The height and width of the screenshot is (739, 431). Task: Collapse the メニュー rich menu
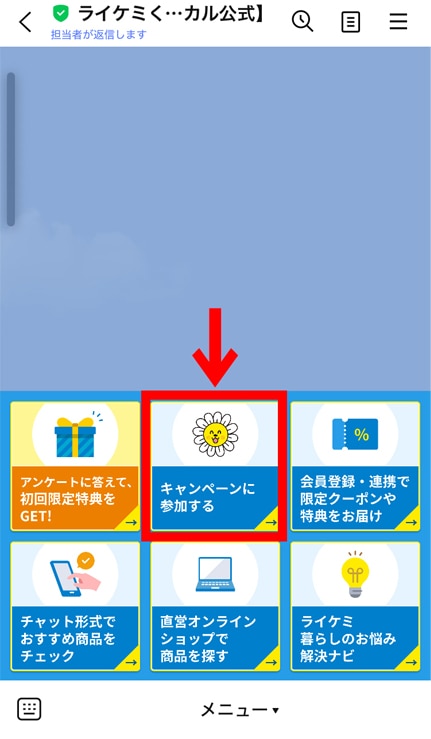[x=240, y=710]
